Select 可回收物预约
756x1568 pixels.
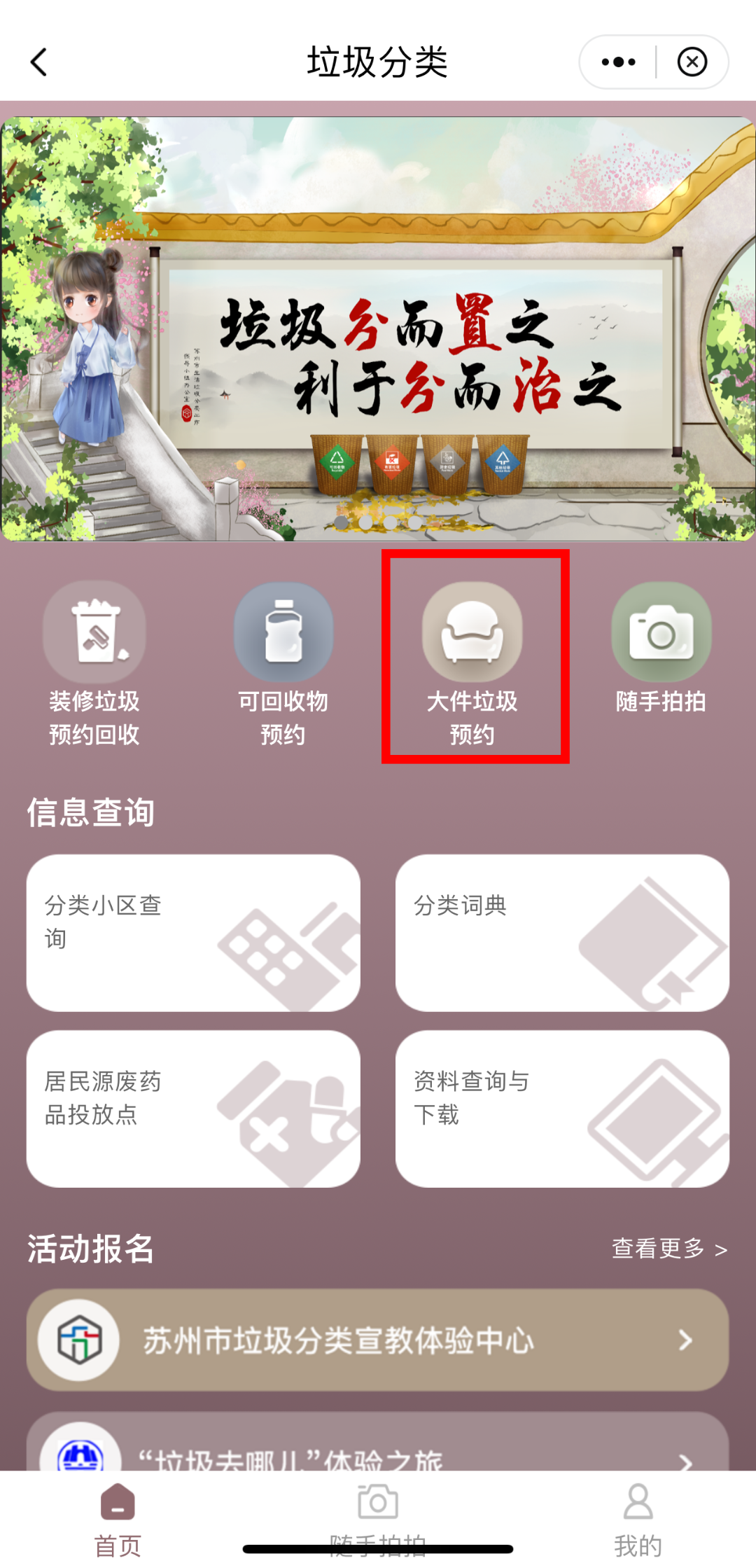(283, 662)
